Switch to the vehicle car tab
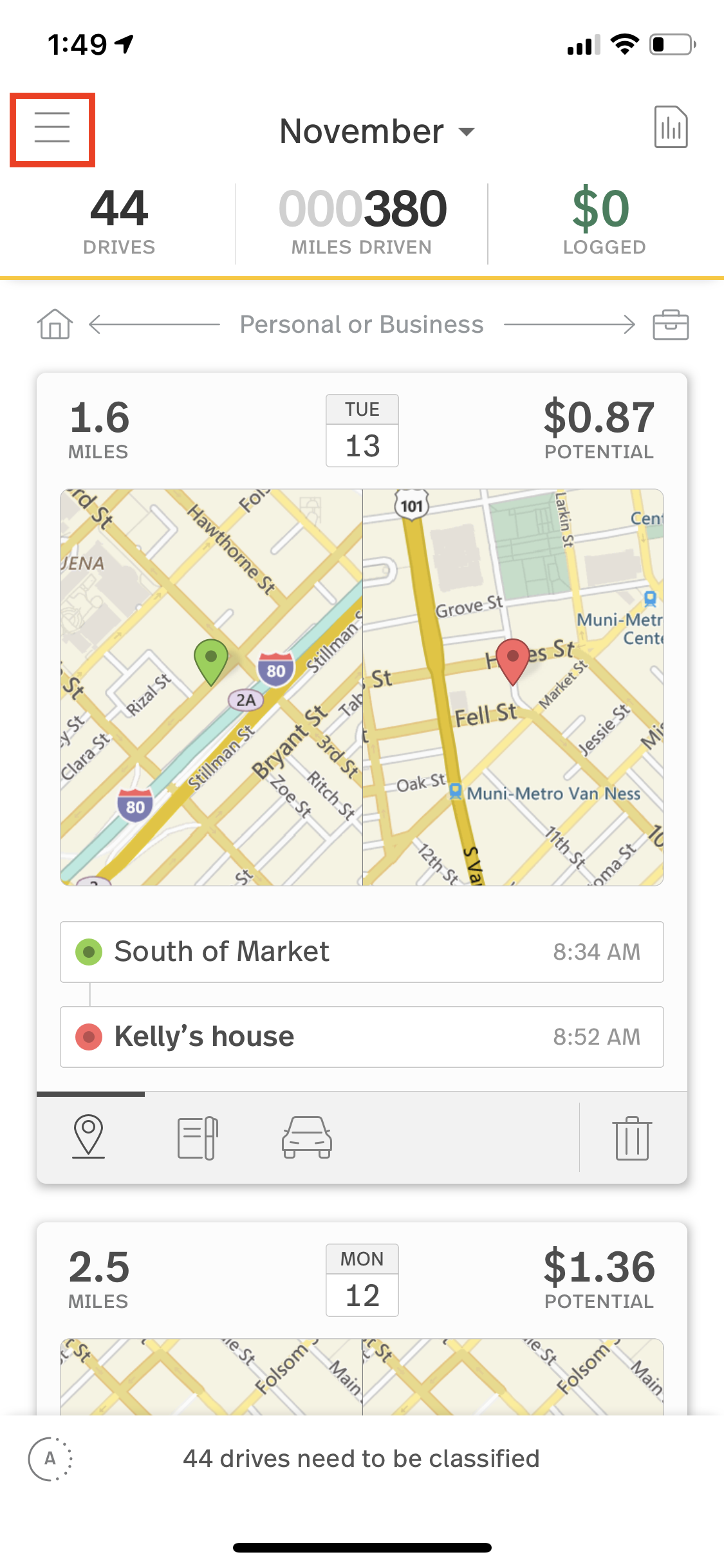The height and width of the screenshot is (1568, 724). pos(307,1137)
